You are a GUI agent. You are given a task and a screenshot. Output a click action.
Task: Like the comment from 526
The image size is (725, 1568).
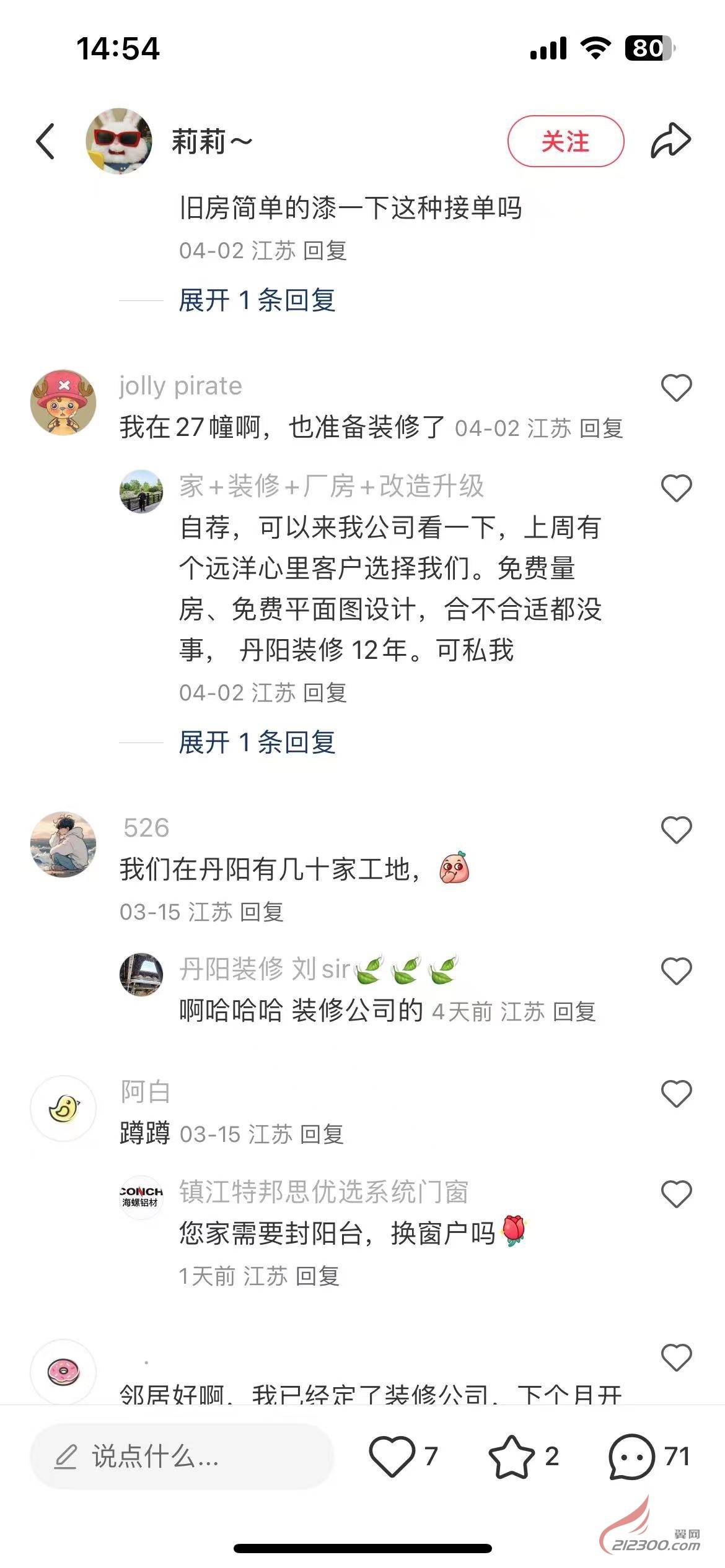pos(676,830)
